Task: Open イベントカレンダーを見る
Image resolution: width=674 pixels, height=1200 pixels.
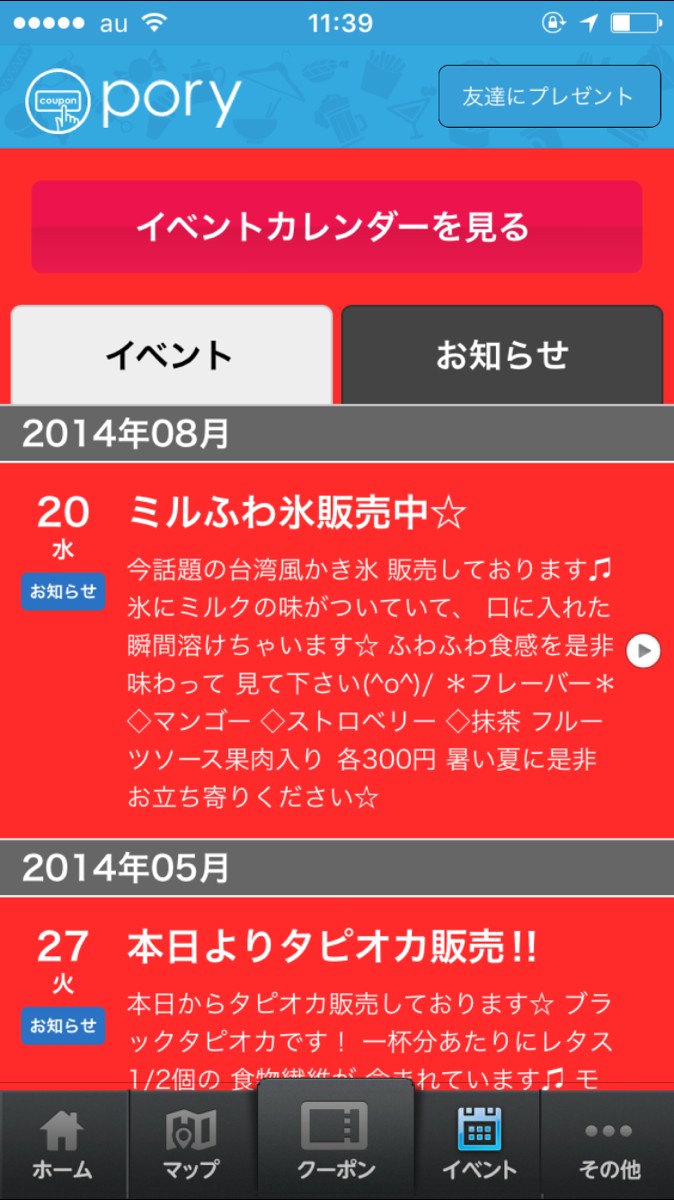Action: pyautogui.click(x=336, y=227)
